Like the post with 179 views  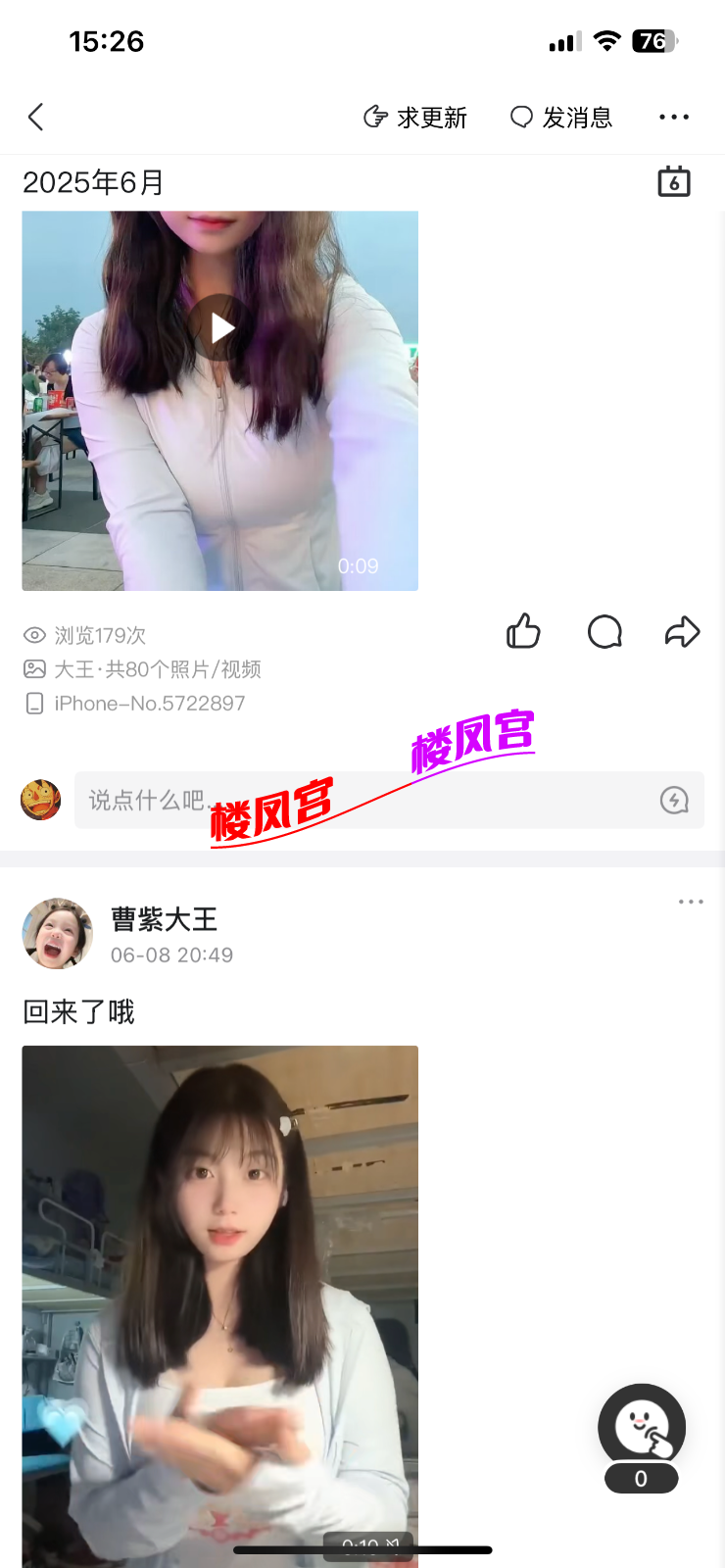523,632
